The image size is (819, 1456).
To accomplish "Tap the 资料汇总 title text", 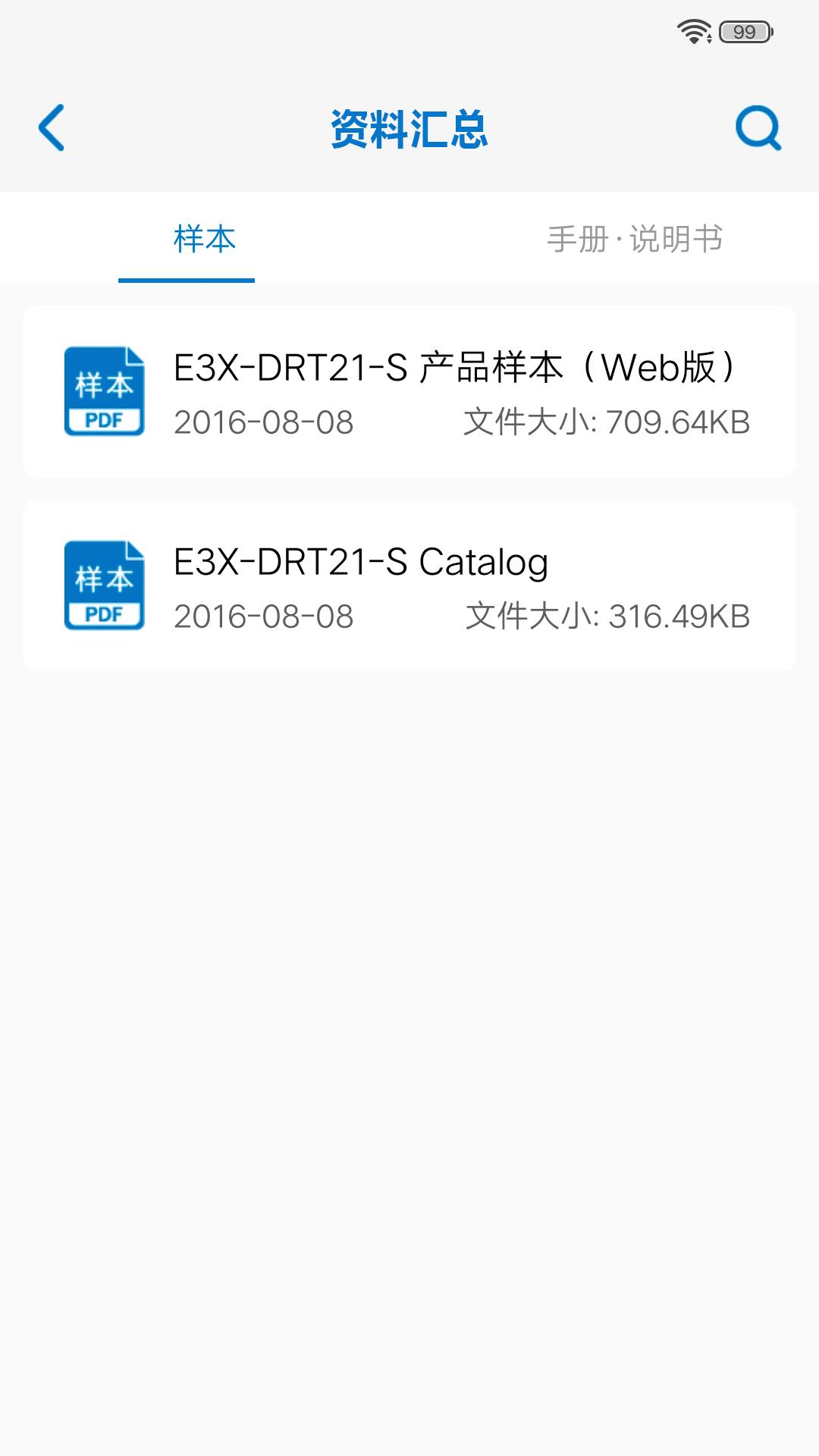I will tap(408, 127).
